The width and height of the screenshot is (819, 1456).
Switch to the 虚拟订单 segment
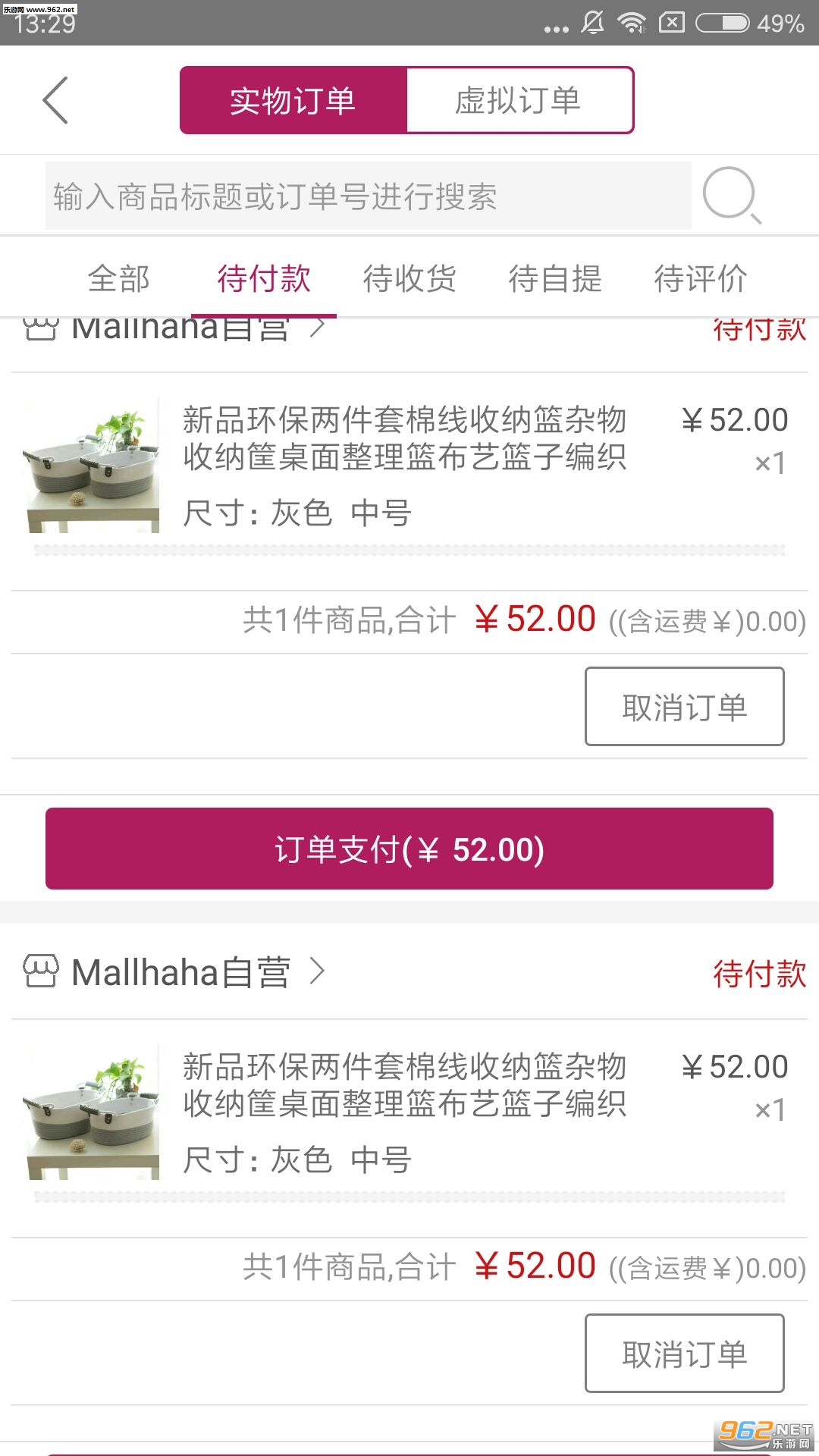point(519,100)
